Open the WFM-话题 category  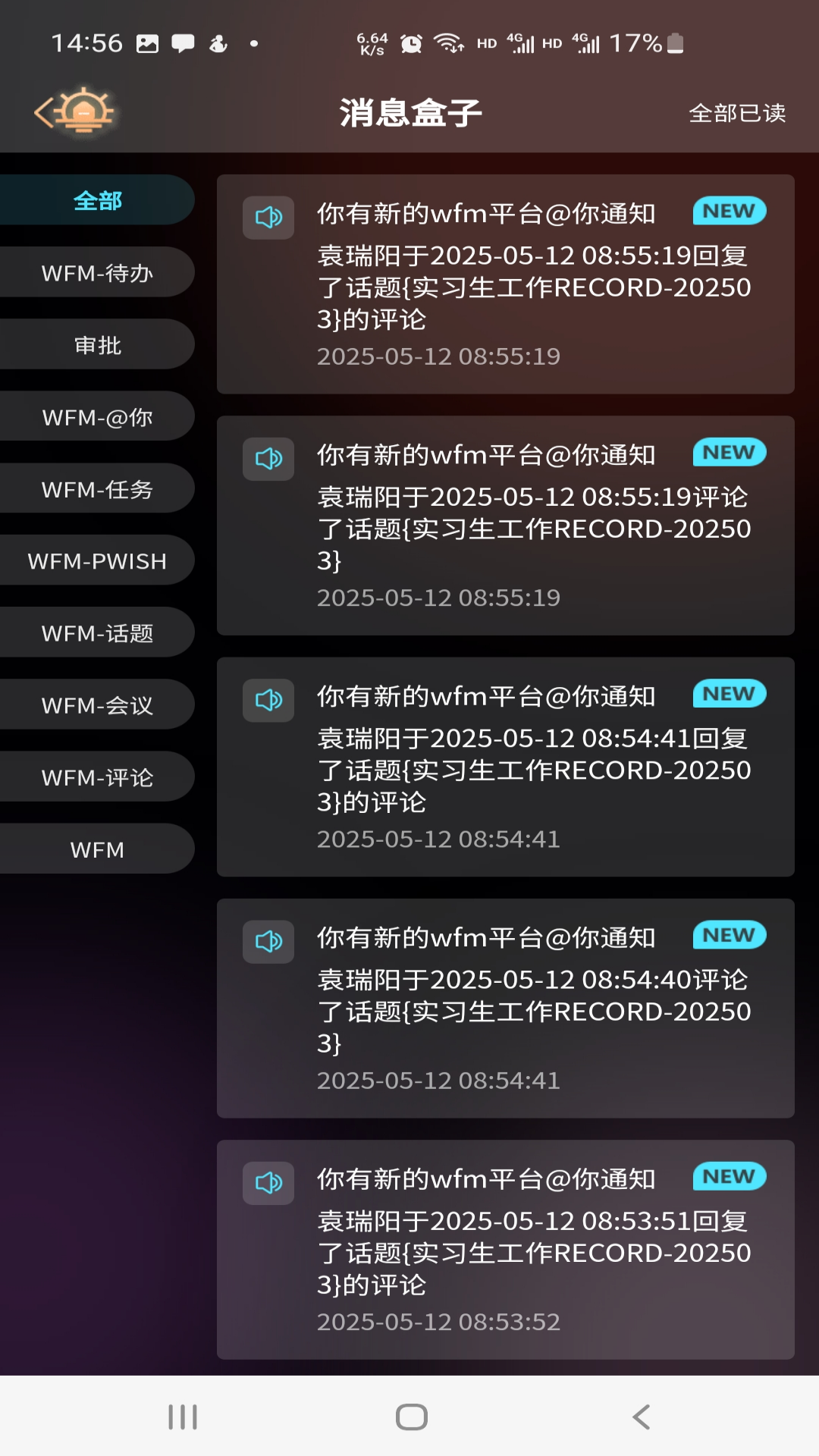(x=96, y=632)
